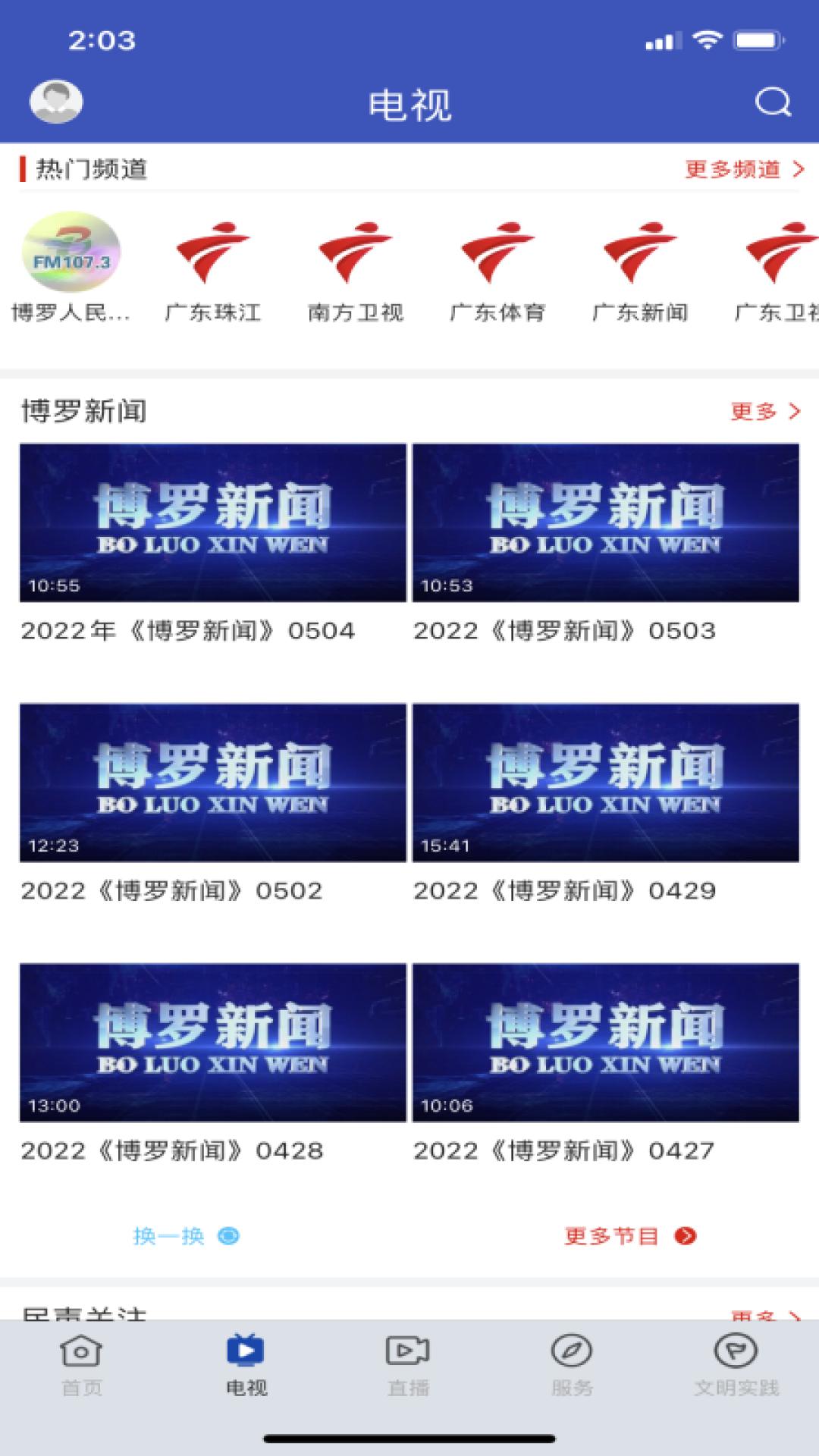The height and width of the screenshot is (1456, 819).
Task: Tap 更多节目 for more programs
Action: [629, 1237]
